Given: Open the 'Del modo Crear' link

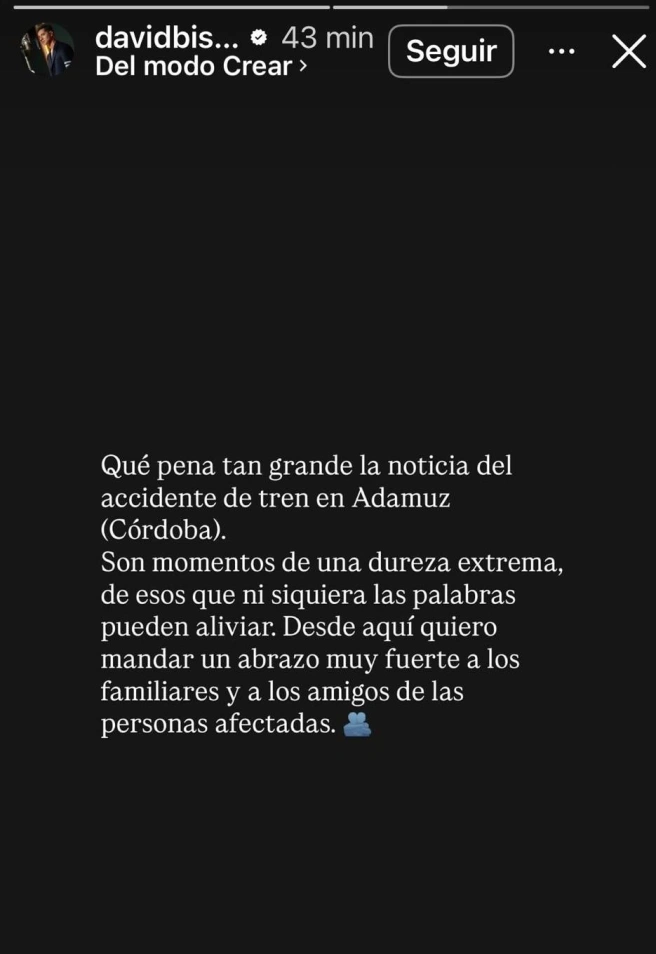Looking at the screenshot, I should point(200,67).
